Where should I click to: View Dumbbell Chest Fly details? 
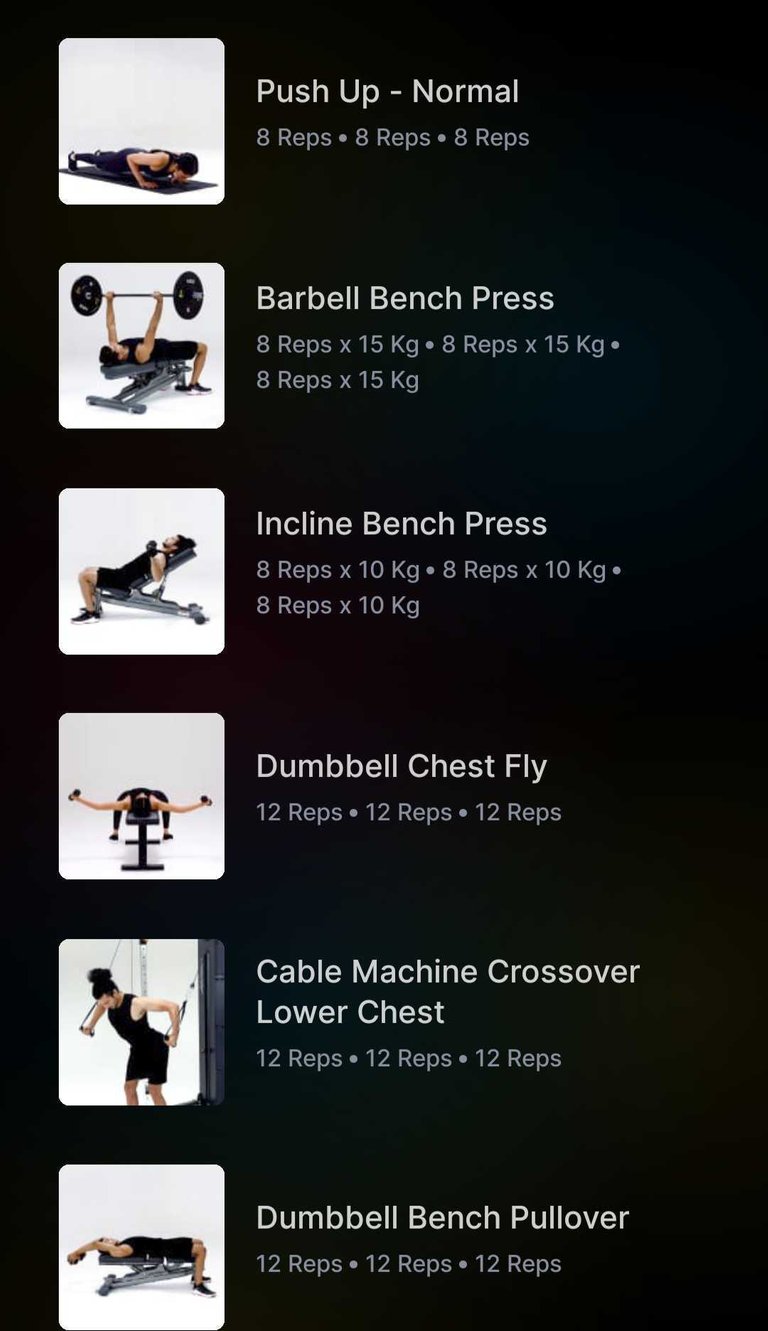tap(384, 796)
